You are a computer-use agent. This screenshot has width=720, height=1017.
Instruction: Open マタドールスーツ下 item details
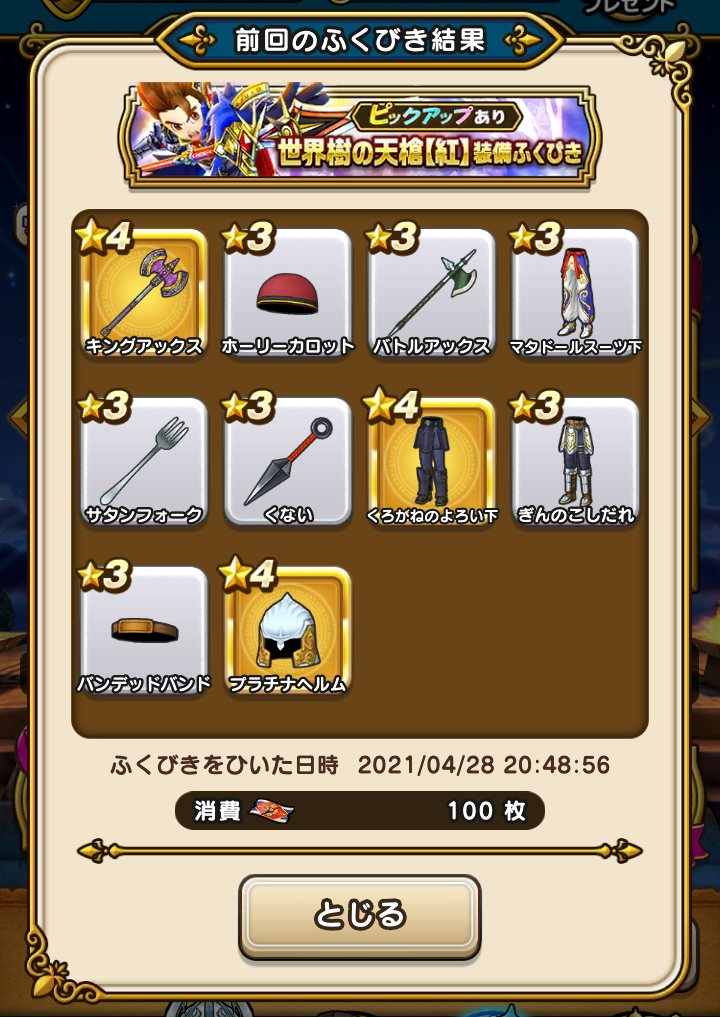(x=575, y=292)
